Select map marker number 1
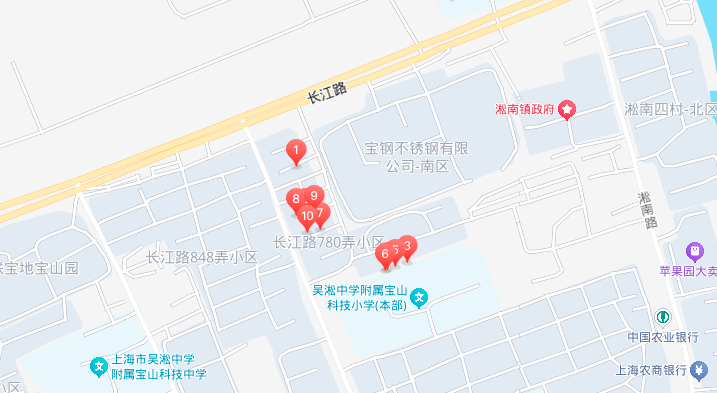Viewport: 717px width, 393px height. tap(296, 151)
